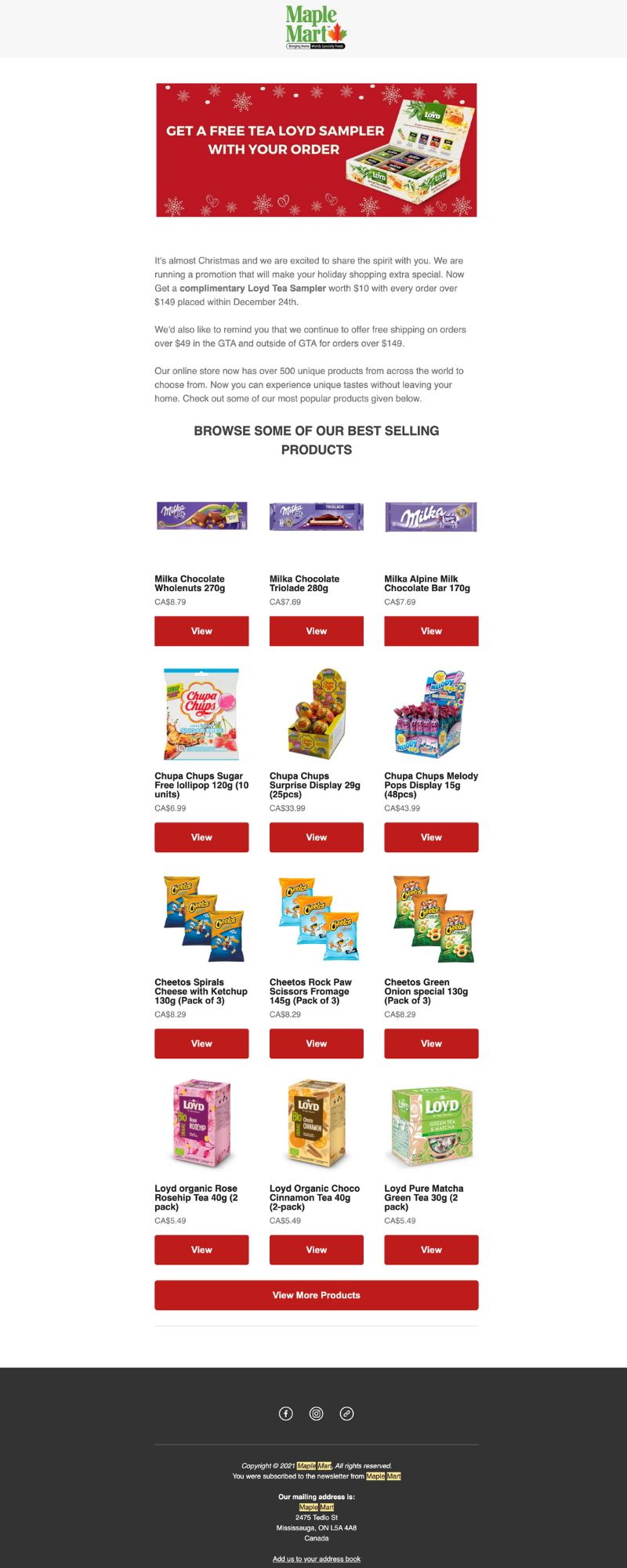Open the Facebook icon in footer

[x=286, y=1414]
